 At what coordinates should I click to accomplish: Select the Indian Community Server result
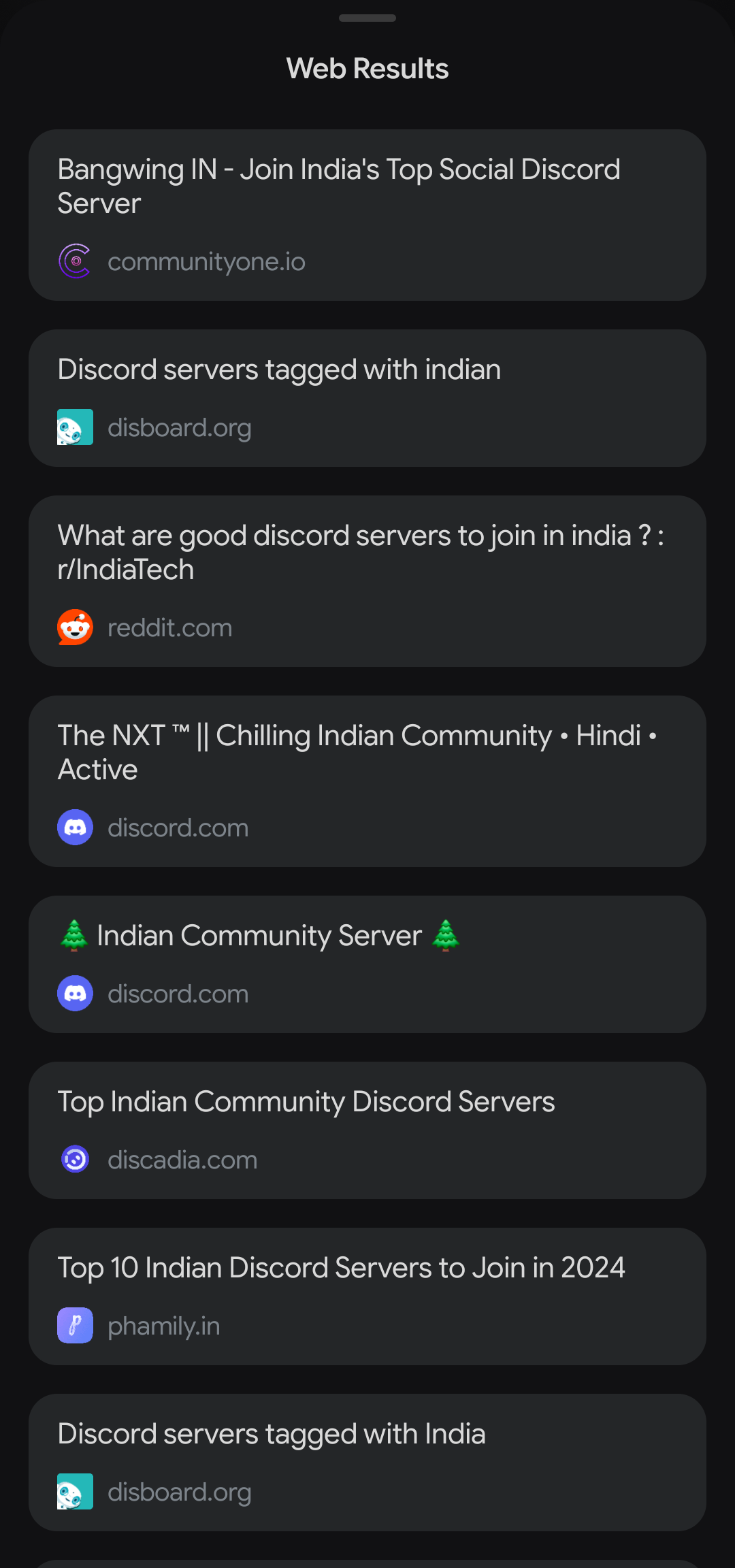click(x=367, y=964)
